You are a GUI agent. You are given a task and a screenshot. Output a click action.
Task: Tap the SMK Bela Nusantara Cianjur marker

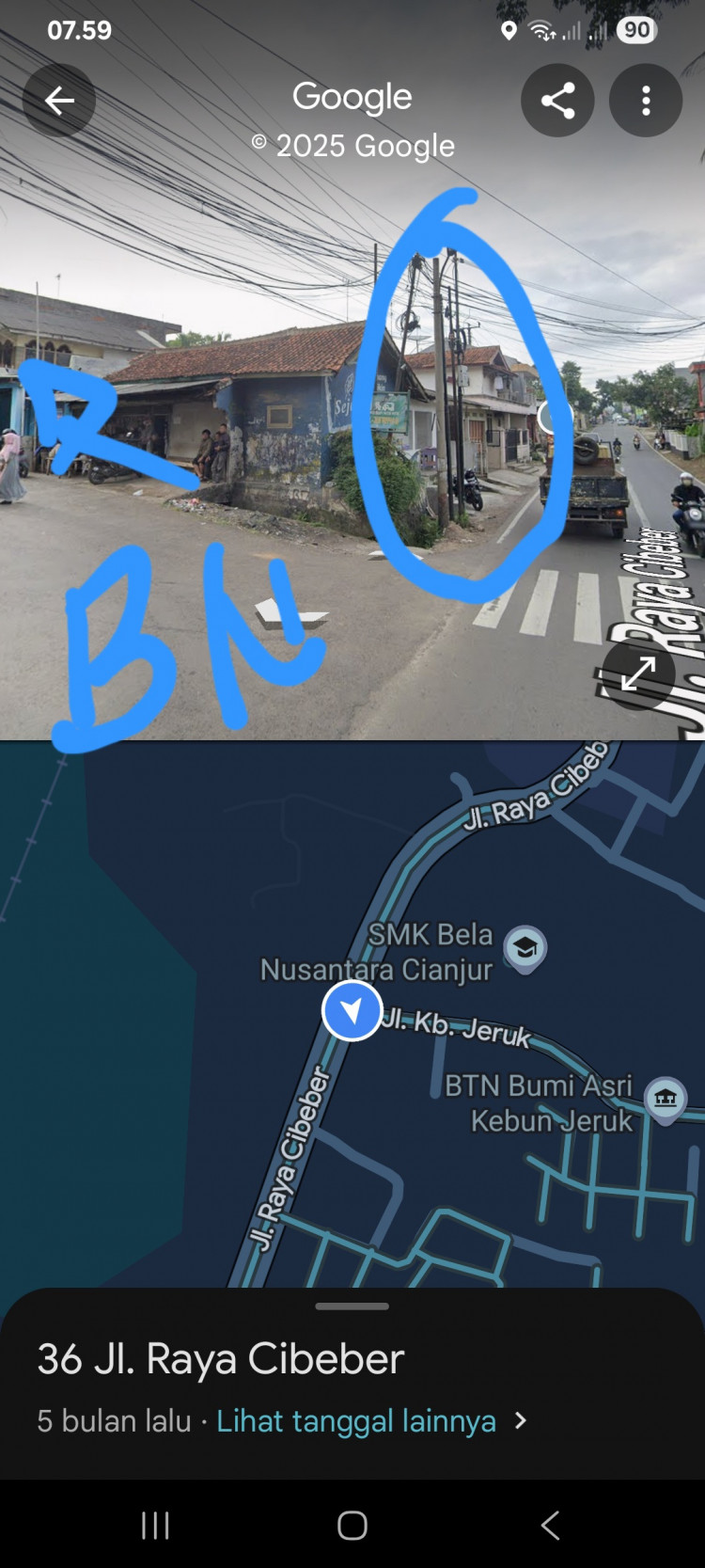click(x=525, y=947)
